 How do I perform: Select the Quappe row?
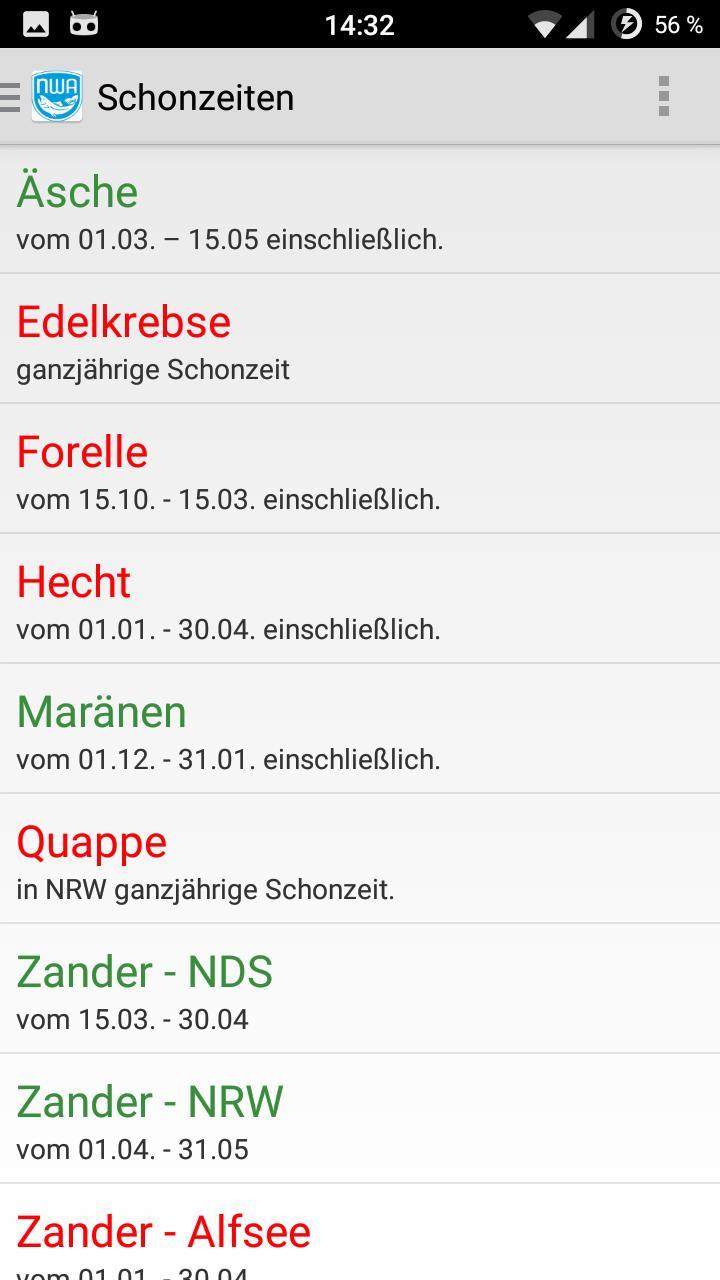pos(360,860)
